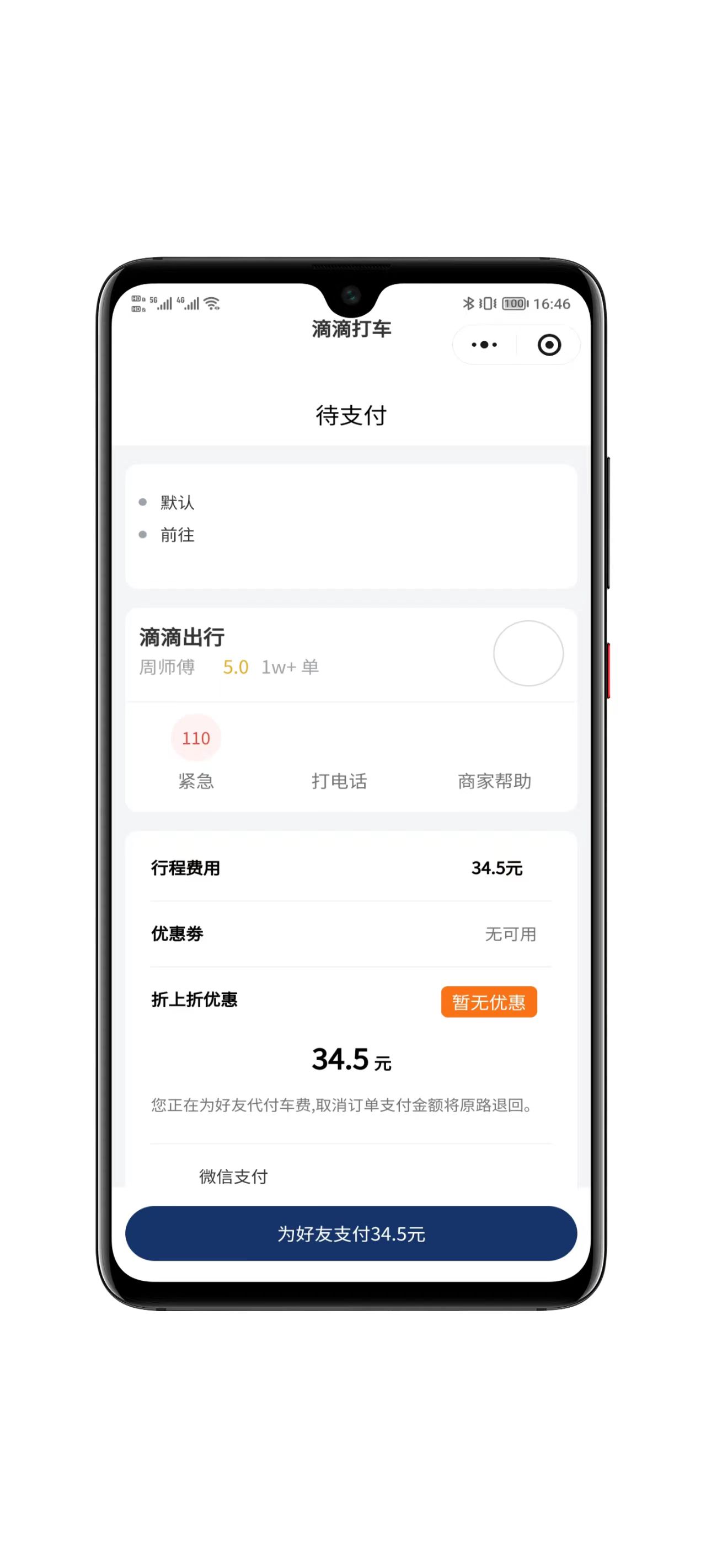The height and width of the screenshot is (1568, 706).
Task: Close the mini program with the circle button
Action: tap(549, 345)
